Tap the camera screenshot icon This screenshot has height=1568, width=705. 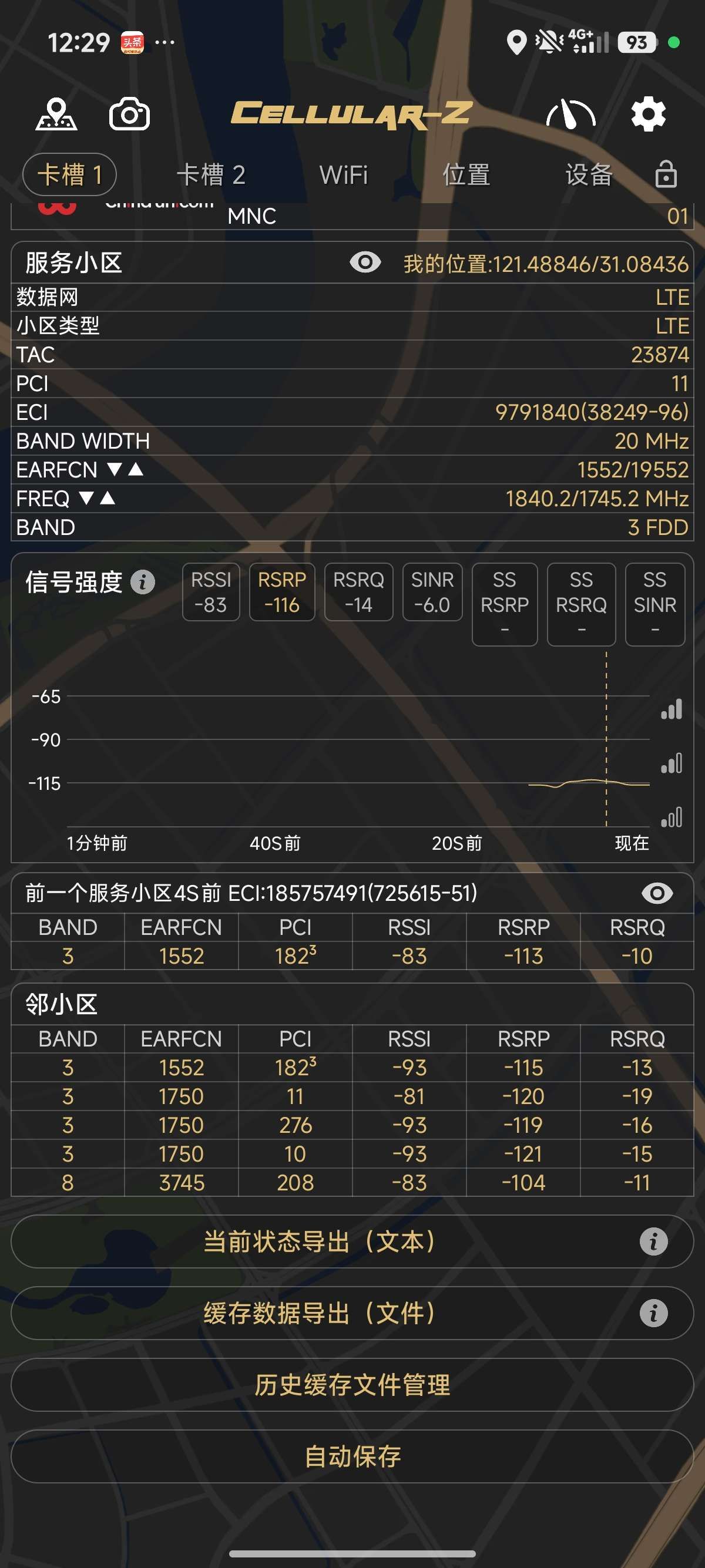(x=129, y=114)
